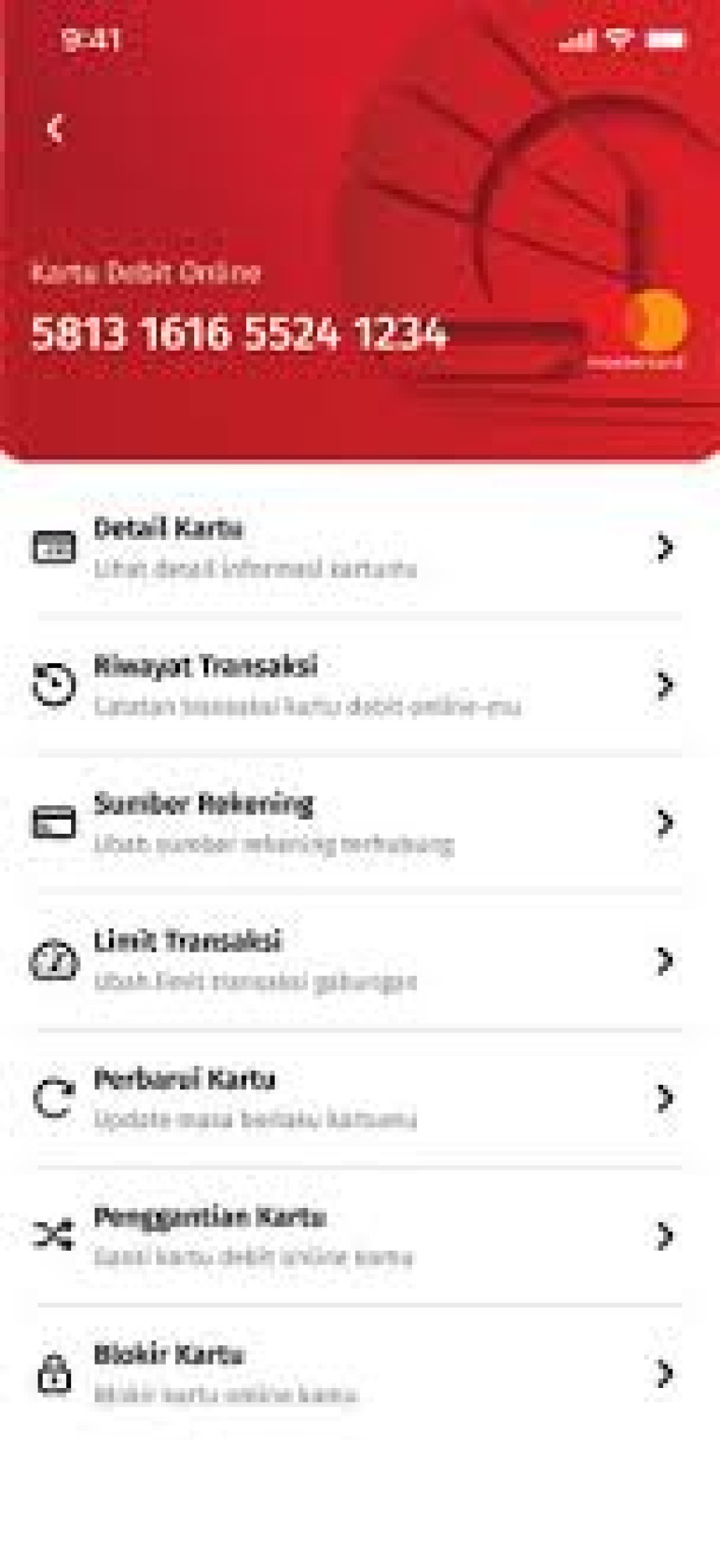Select Limit Transaksi

pyautogui.click(x=358, y=960)
